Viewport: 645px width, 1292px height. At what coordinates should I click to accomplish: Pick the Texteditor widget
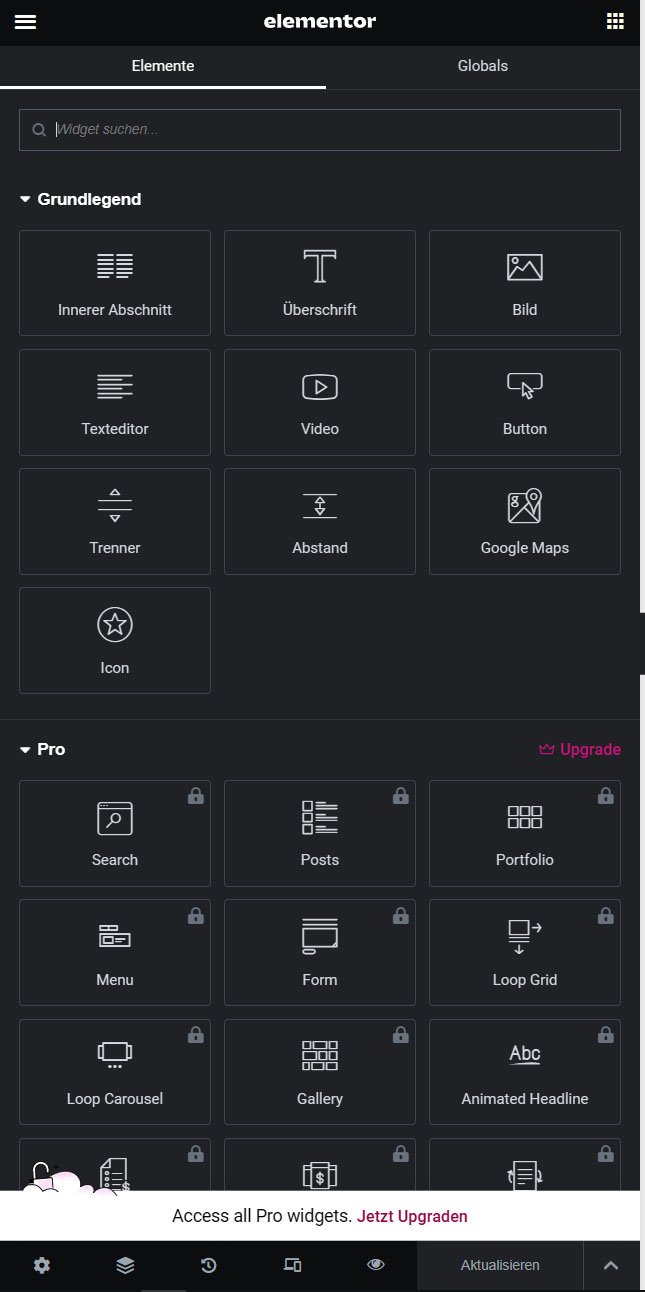click(x=115, y=402)
